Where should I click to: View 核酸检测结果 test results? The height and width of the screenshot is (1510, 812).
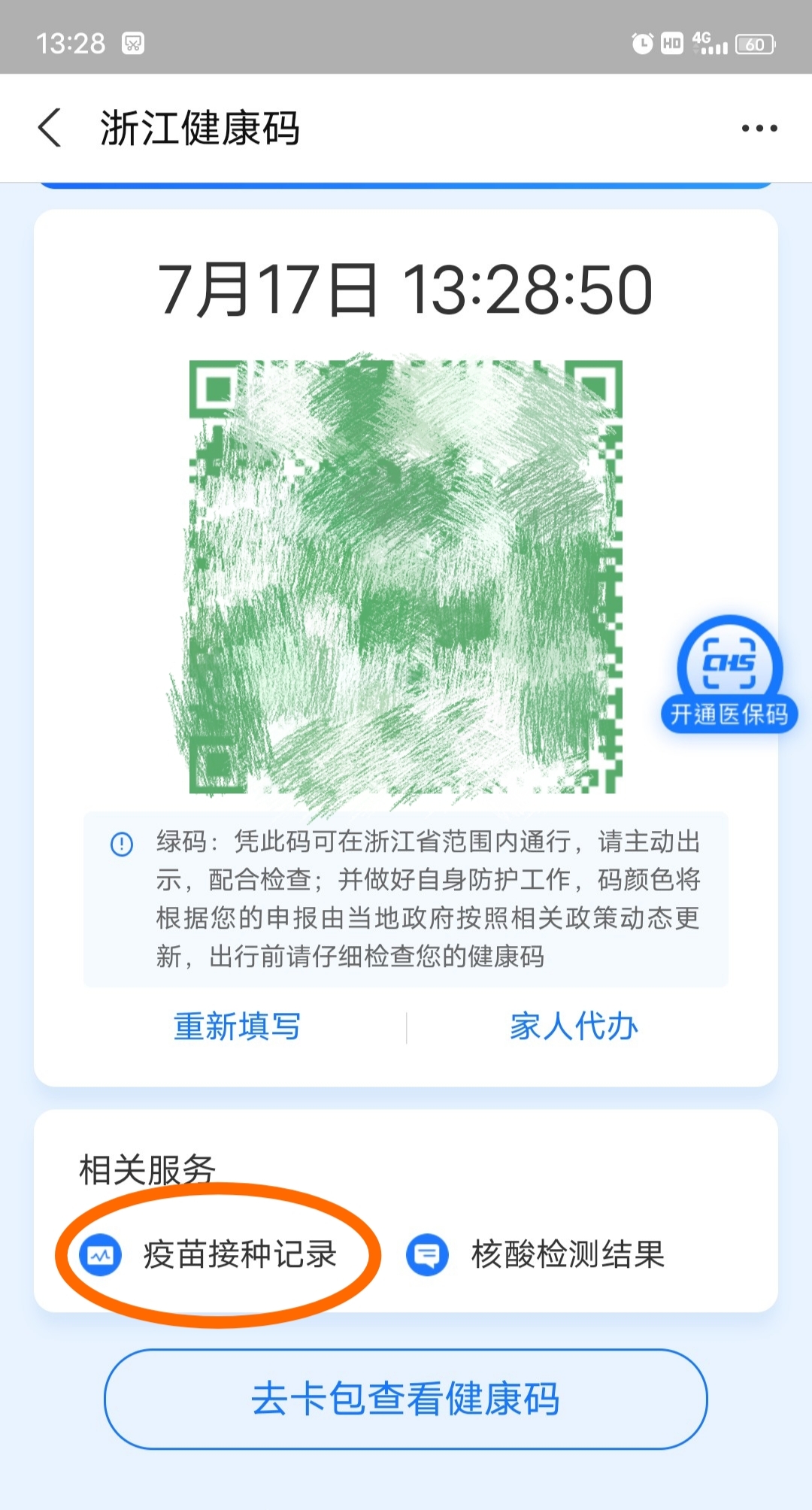coord(537,1254)
